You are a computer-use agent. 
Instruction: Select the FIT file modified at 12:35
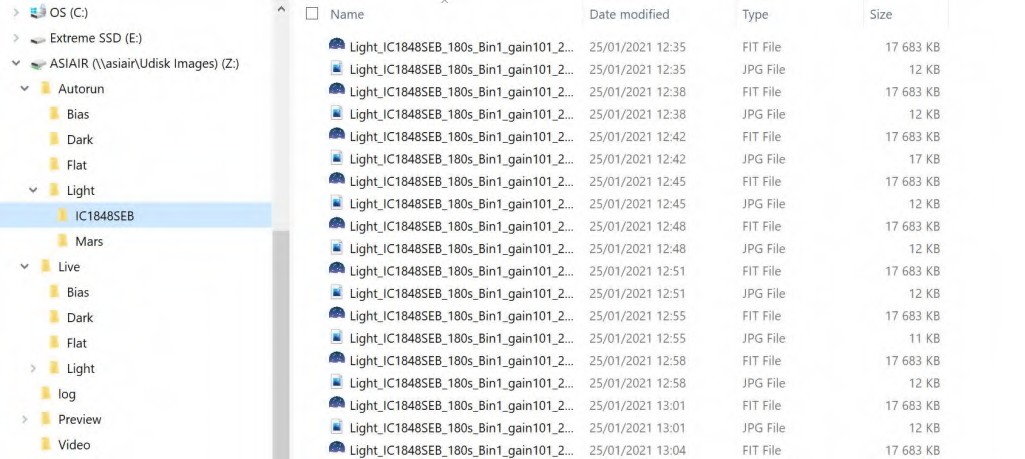tap(460, 46)
